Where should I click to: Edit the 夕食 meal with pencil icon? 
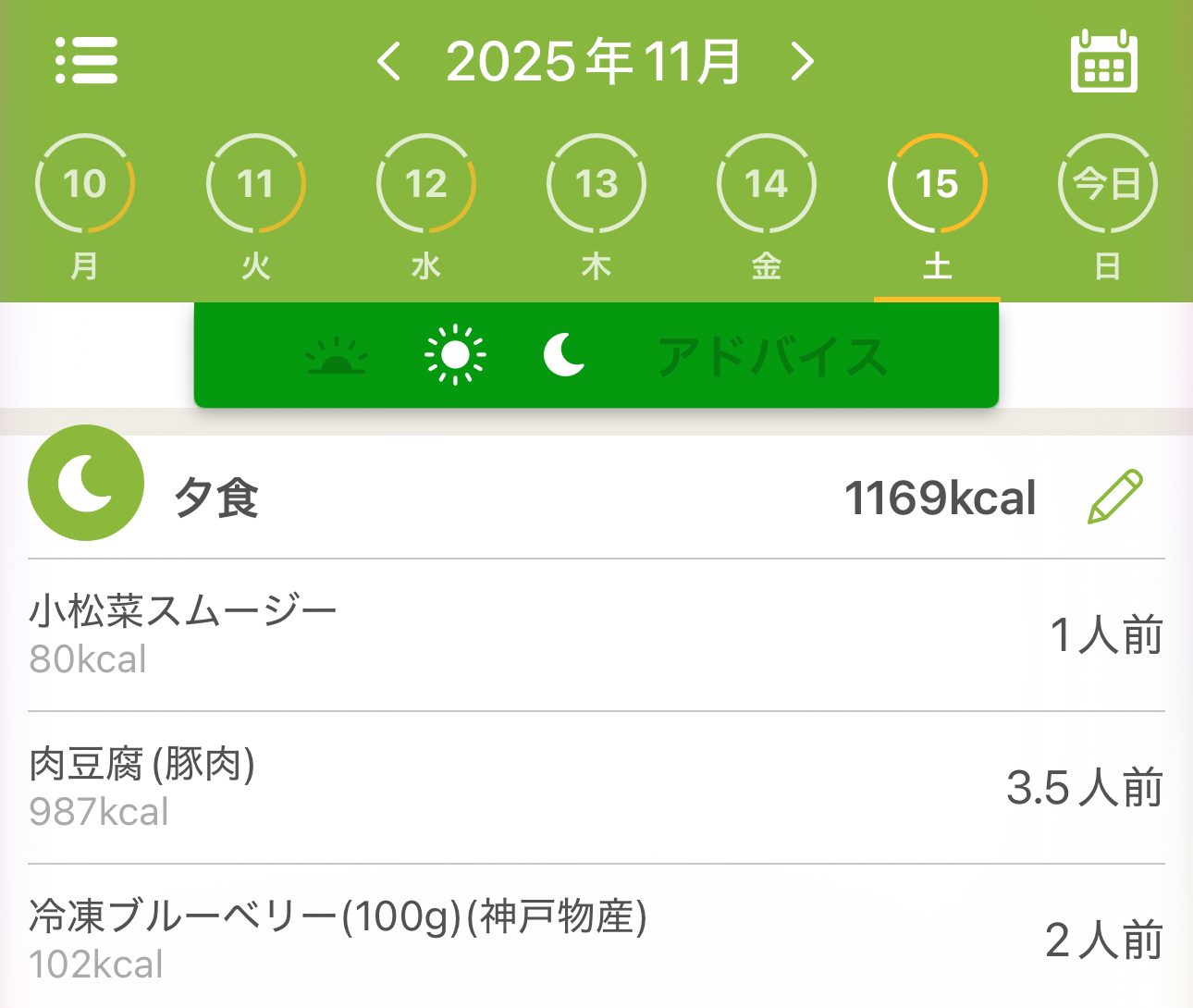tap(1115, 498)
